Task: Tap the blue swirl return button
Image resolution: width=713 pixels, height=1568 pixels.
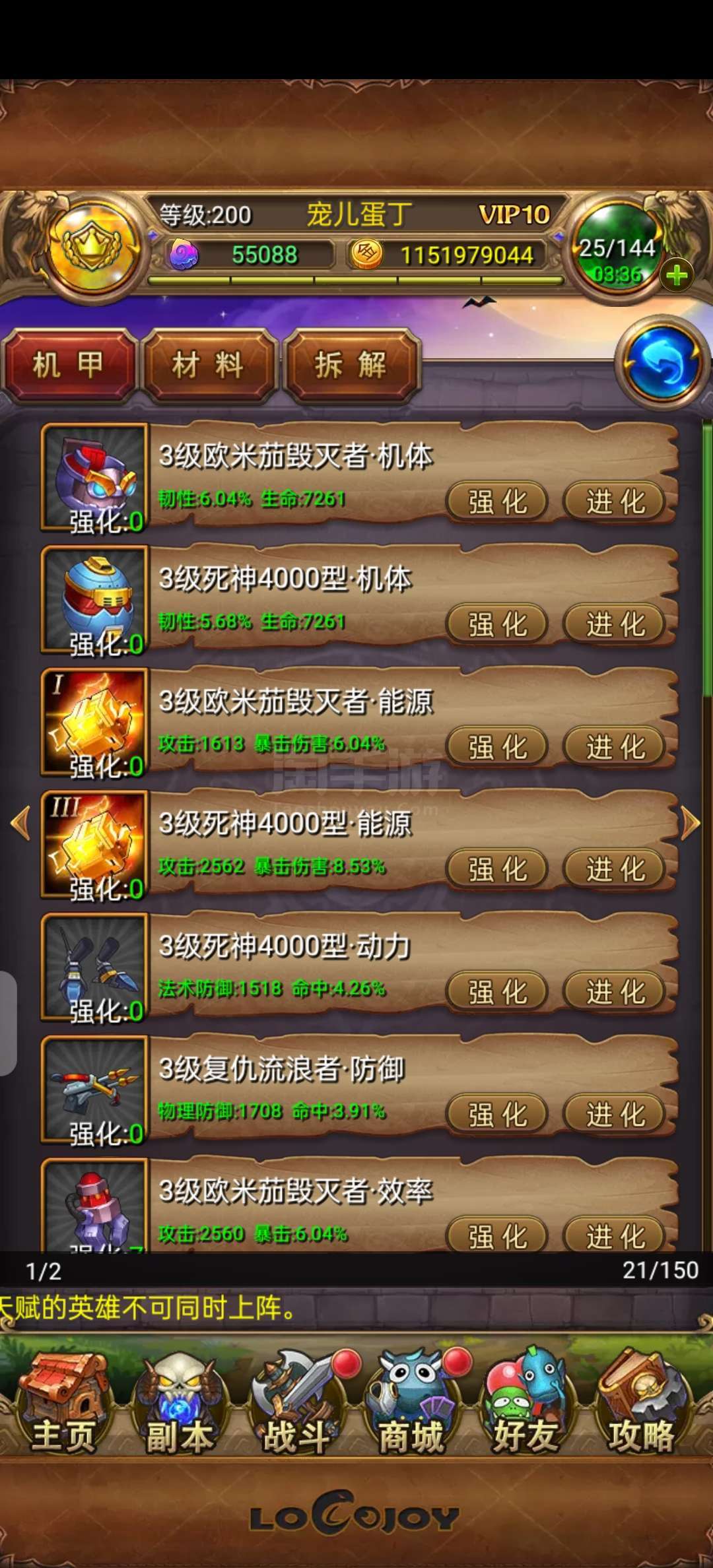Action: [662, 363]
